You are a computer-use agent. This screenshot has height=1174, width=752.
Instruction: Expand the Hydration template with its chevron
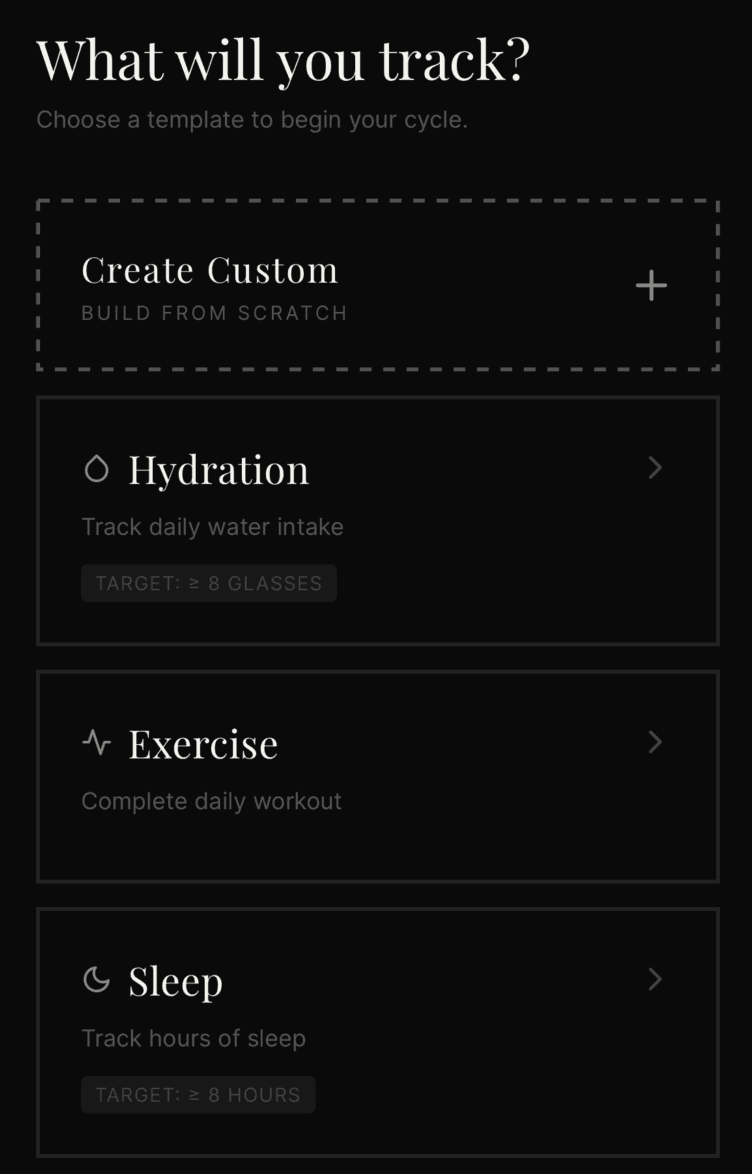[655, 467]
